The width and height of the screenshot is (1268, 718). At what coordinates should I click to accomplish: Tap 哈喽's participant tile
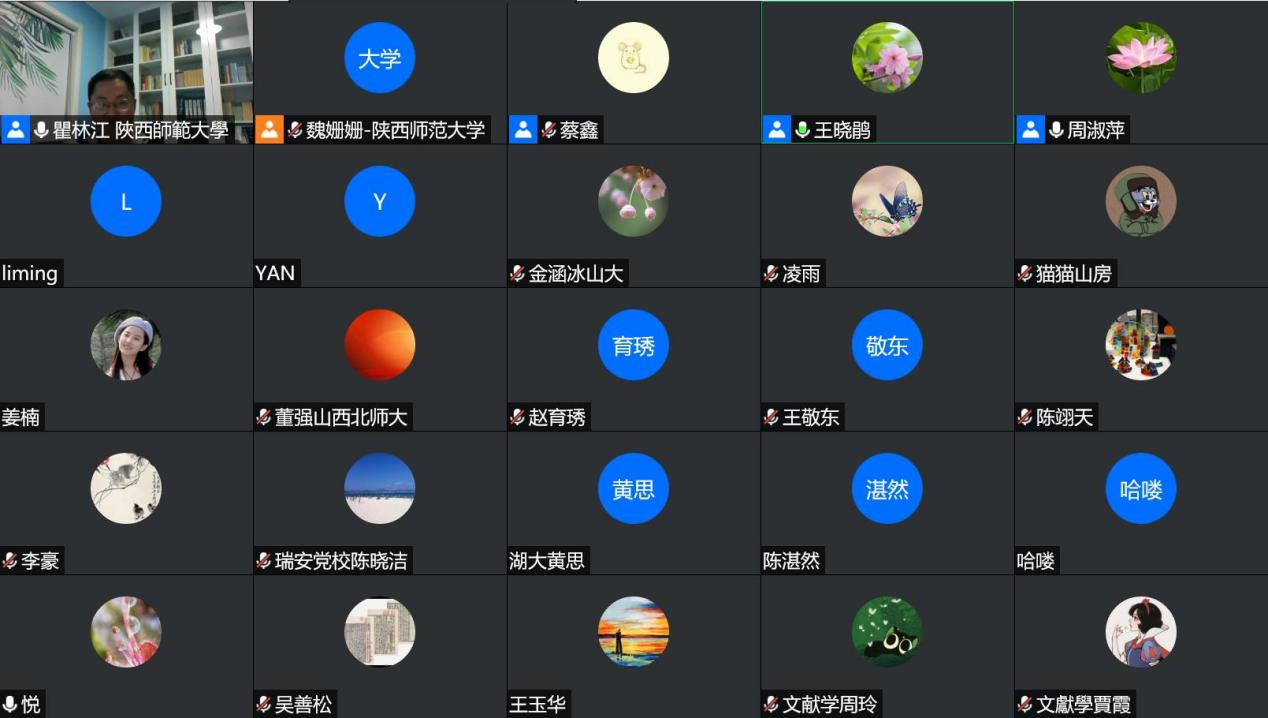coord(1141,502)
